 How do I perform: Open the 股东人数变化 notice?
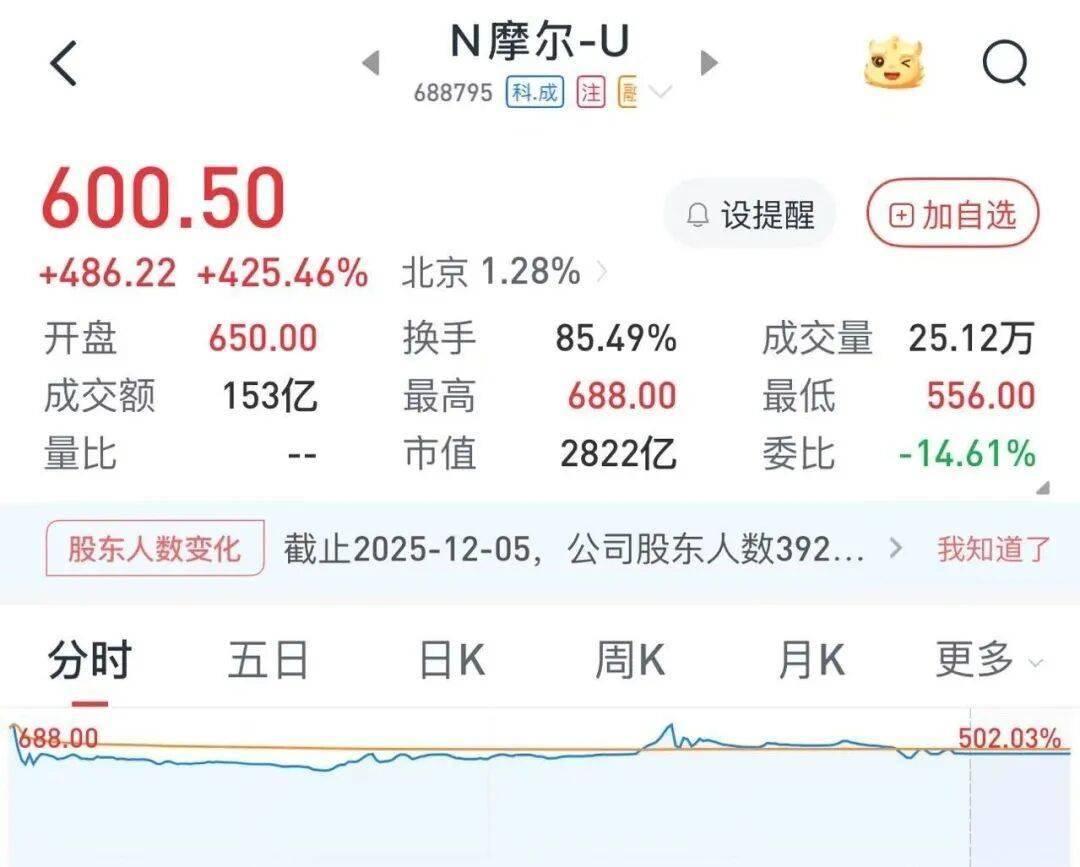pyautogui.click(x=155, y=549)
